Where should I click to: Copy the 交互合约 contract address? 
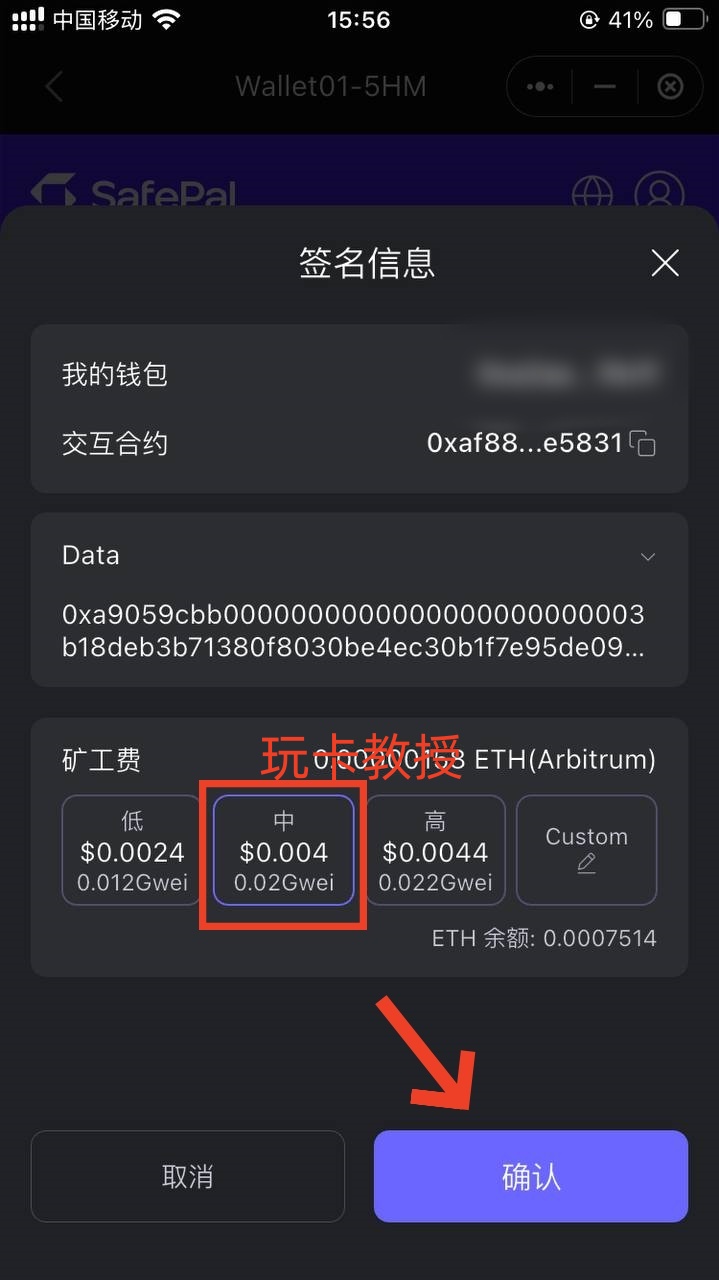coord(645,444)
